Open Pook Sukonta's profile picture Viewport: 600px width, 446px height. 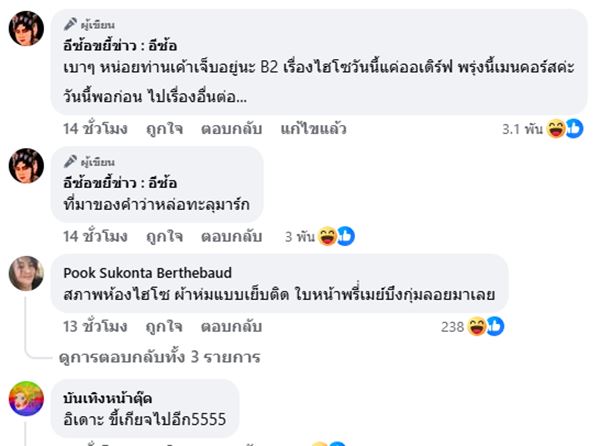tap(27, 274)
